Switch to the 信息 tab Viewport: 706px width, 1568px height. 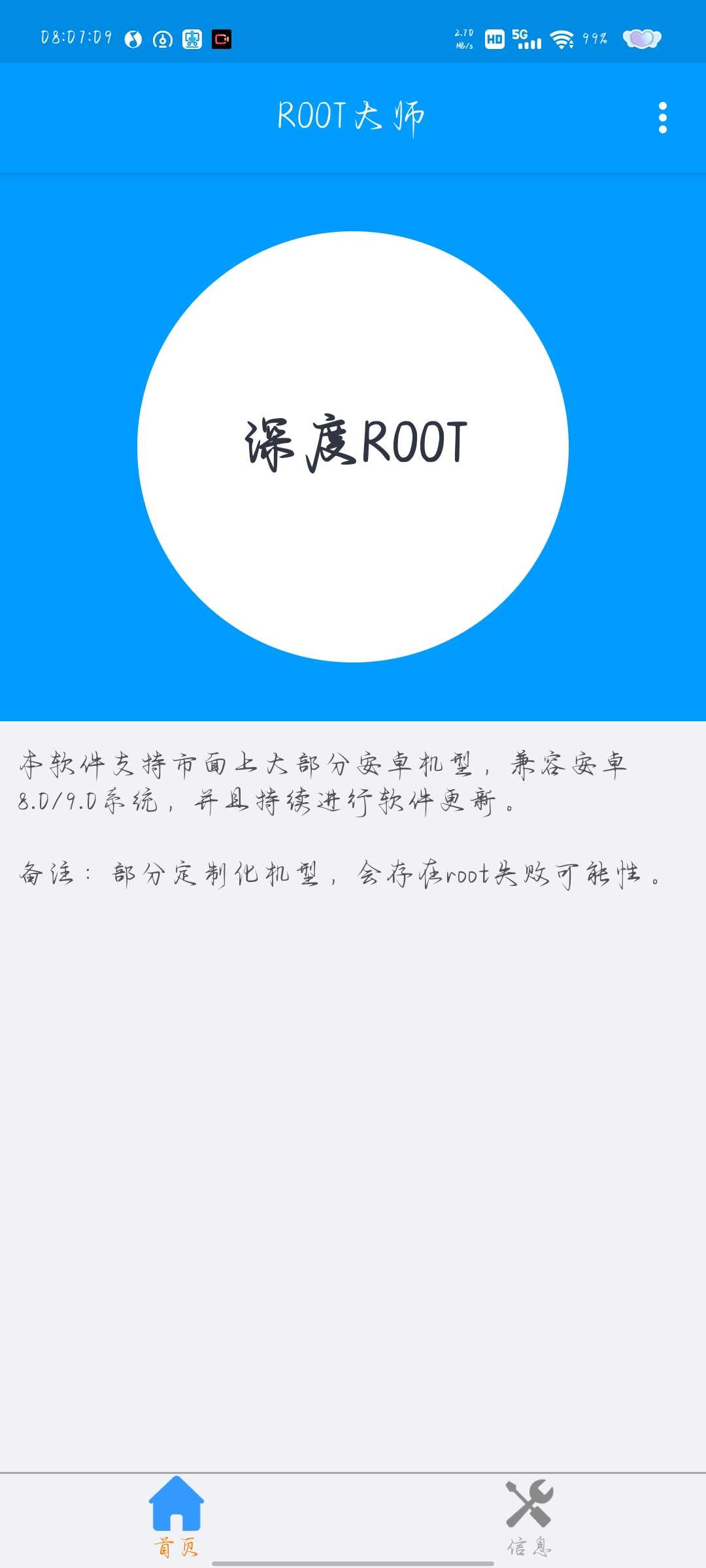[529, 1516]
